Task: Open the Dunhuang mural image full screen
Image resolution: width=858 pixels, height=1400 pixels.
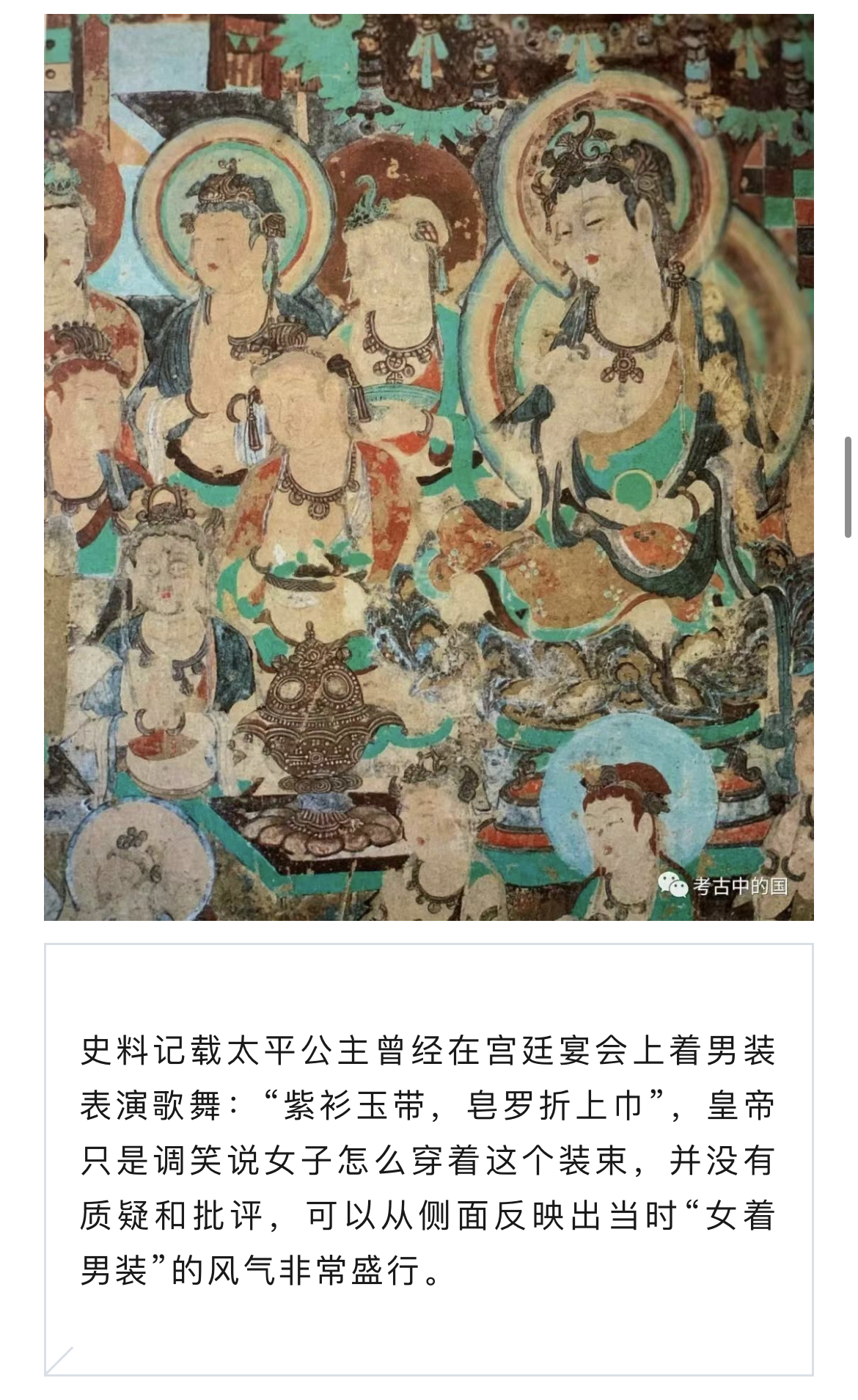Action: [x=428, y=467]
